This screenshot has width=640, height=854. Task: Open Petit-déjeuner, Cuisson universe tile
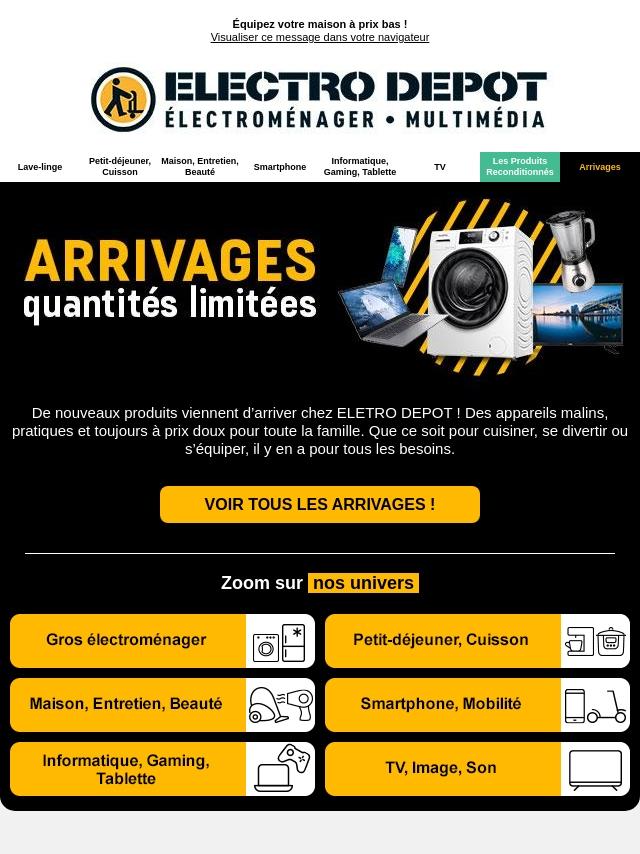pos(477,640)
